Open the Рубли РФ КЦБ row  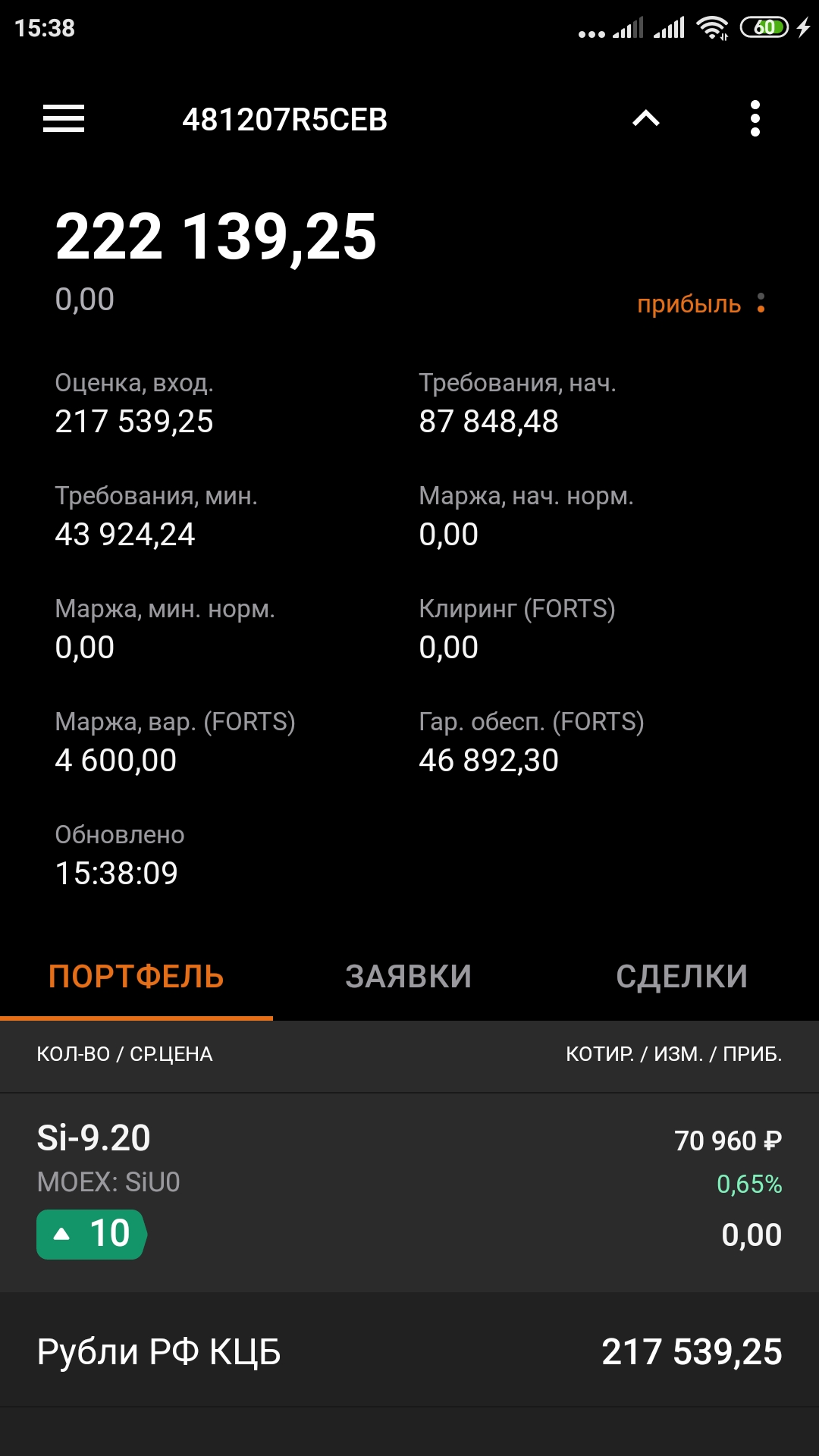point(409,1351)
